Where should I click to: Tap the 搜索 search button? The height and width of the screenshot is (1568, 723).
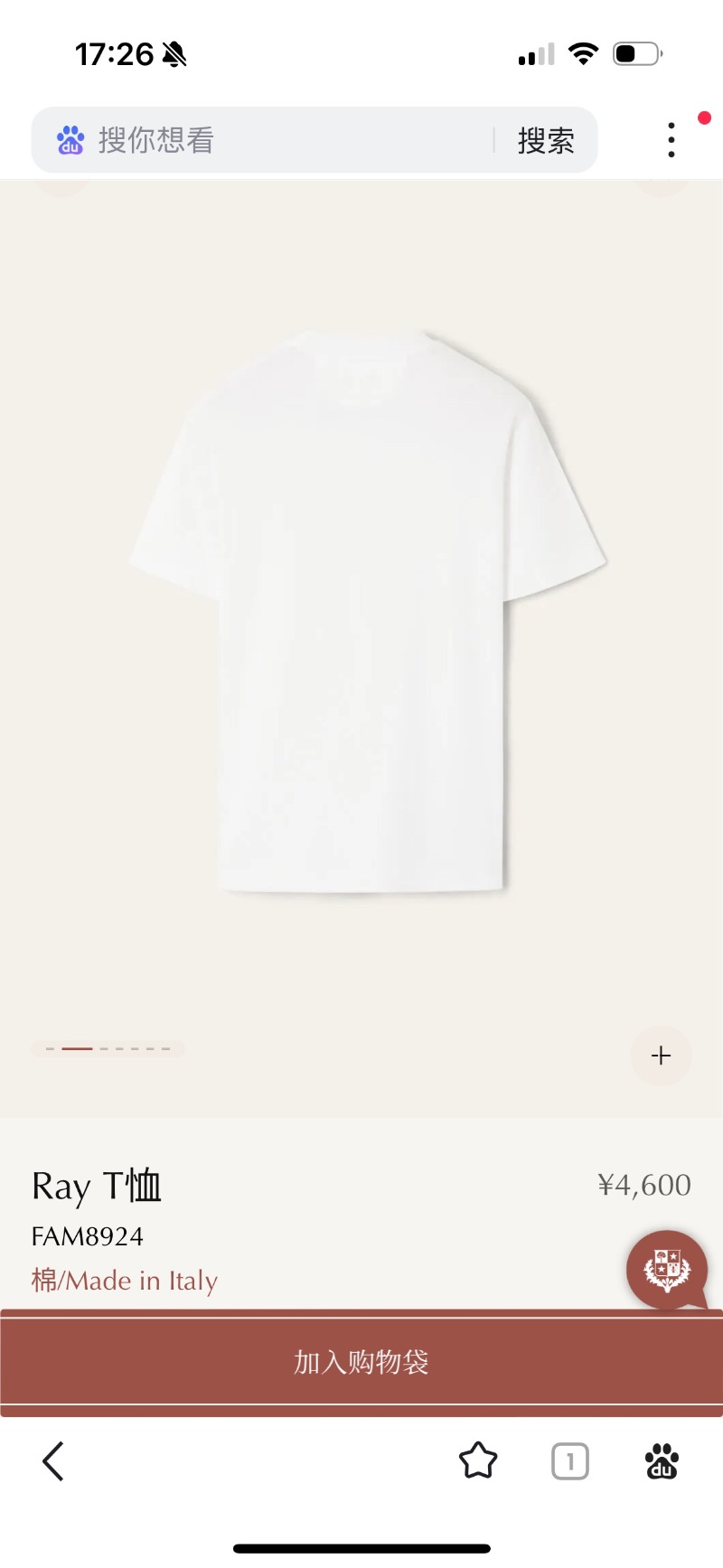pos(545,140)
